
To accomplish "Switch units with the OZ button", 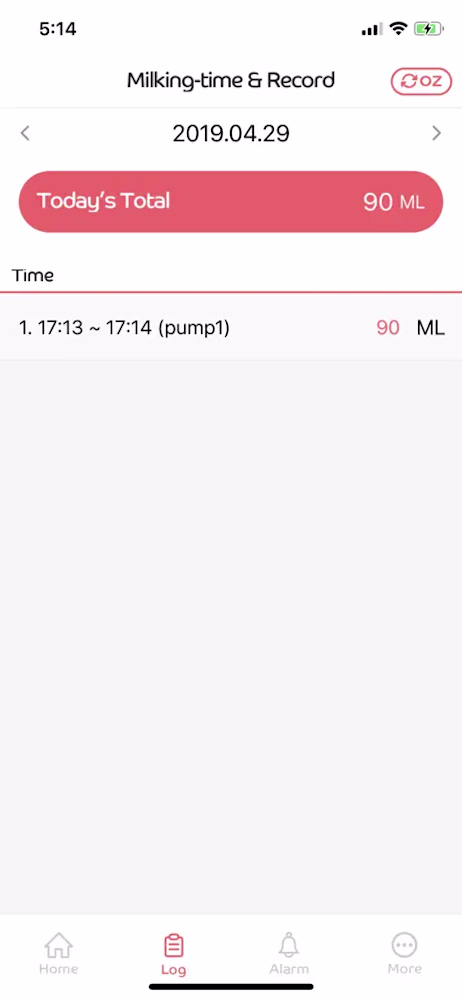I will 421,81.
